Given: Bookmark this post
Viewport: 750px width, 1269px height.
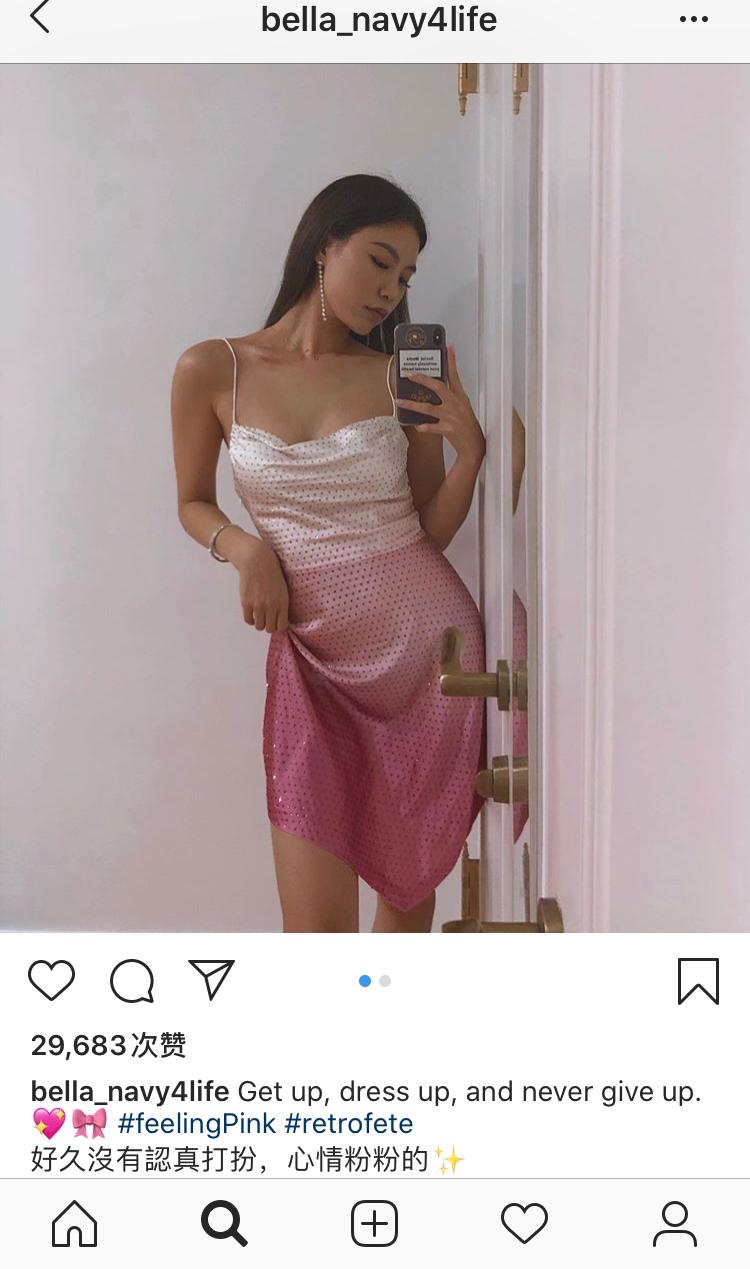Looking at the screenshot, I should pos(698,980).
